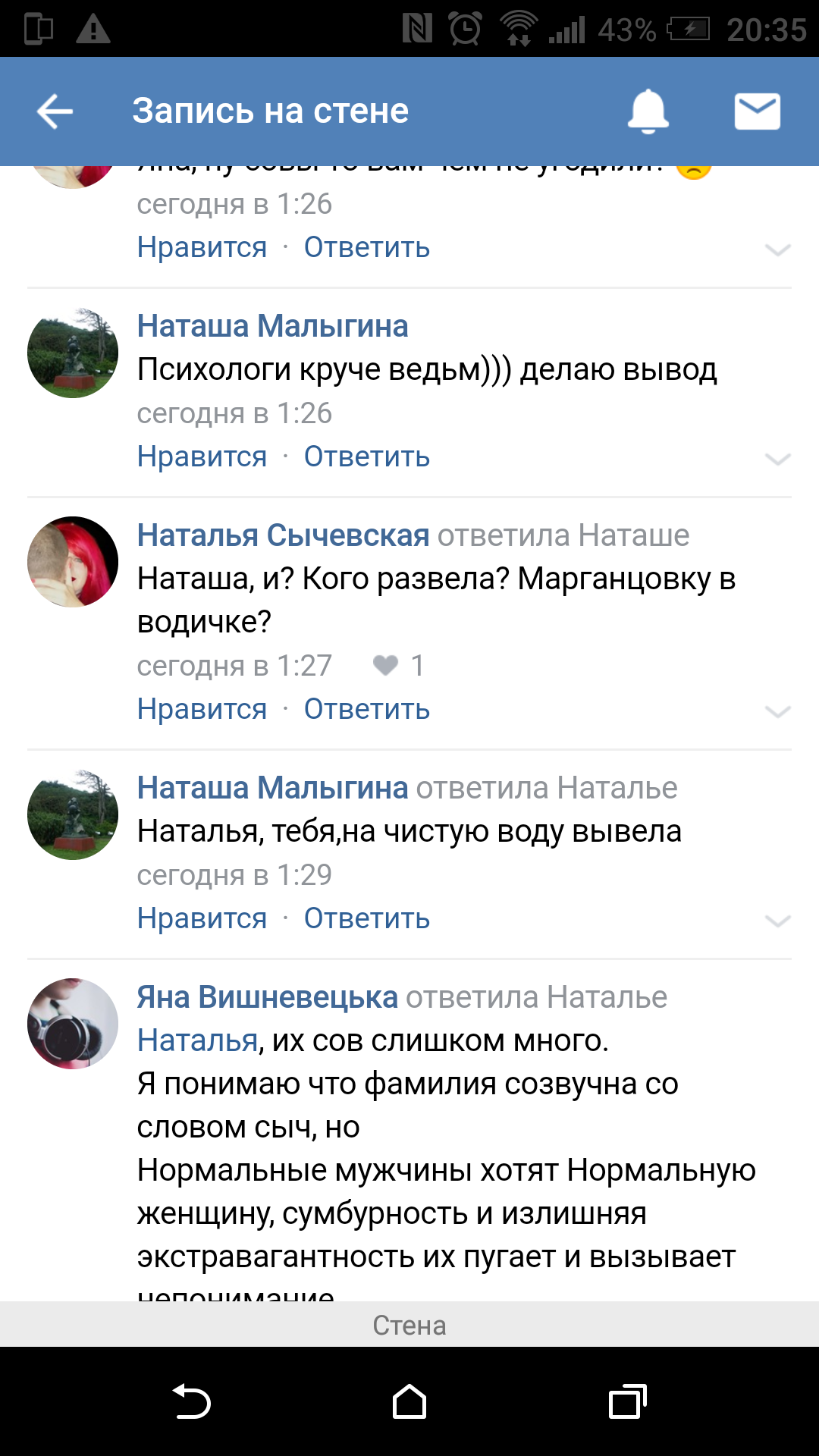The image size is (819, 1456).
Task: Reply to the comment posted at 1:26 at top
Action: click(366, 248)
